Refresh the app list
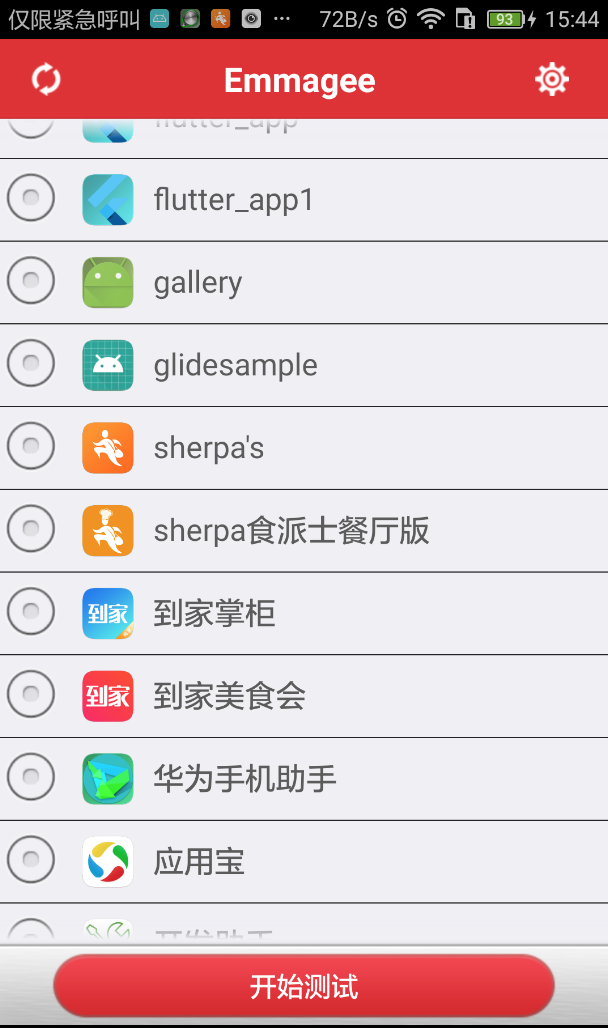608x1028 pixels. (x=46, y=80)
